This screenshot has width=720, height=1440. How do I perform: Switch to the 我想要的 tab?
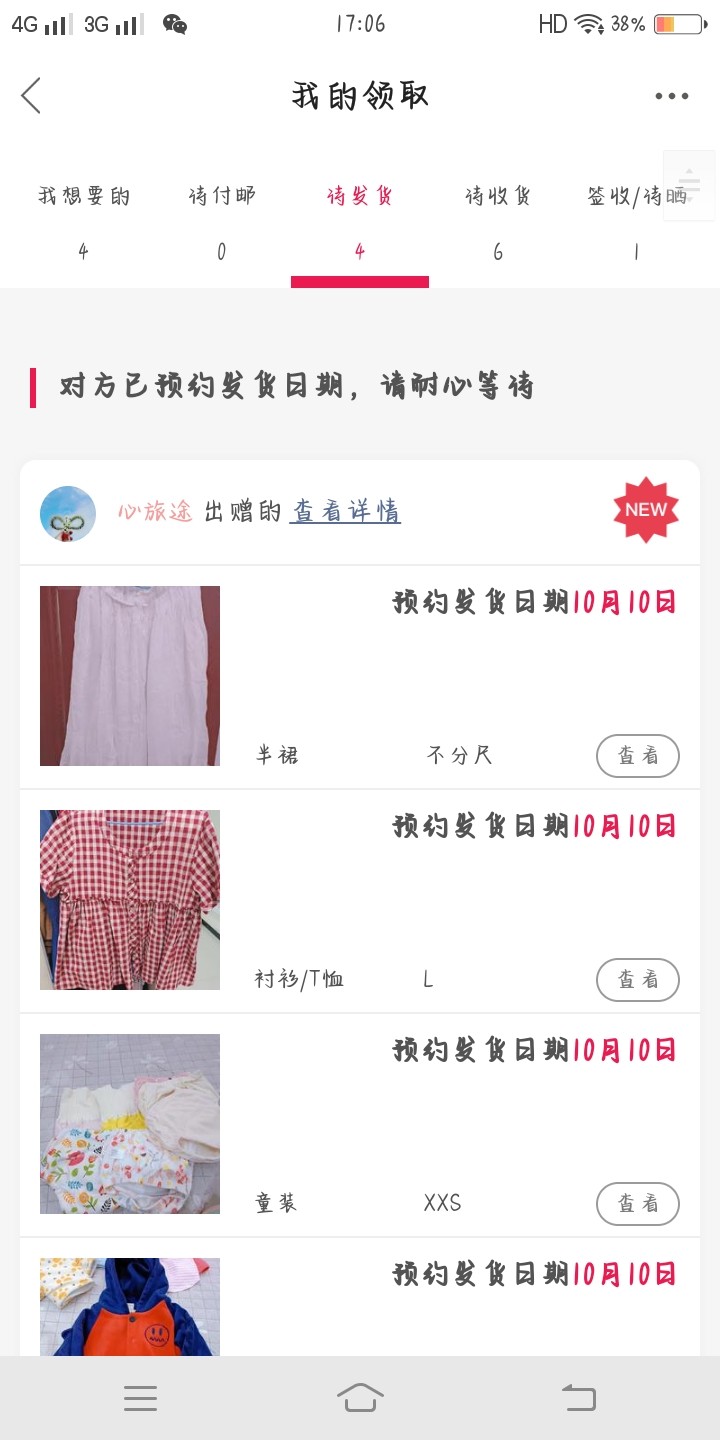[84, 220]
